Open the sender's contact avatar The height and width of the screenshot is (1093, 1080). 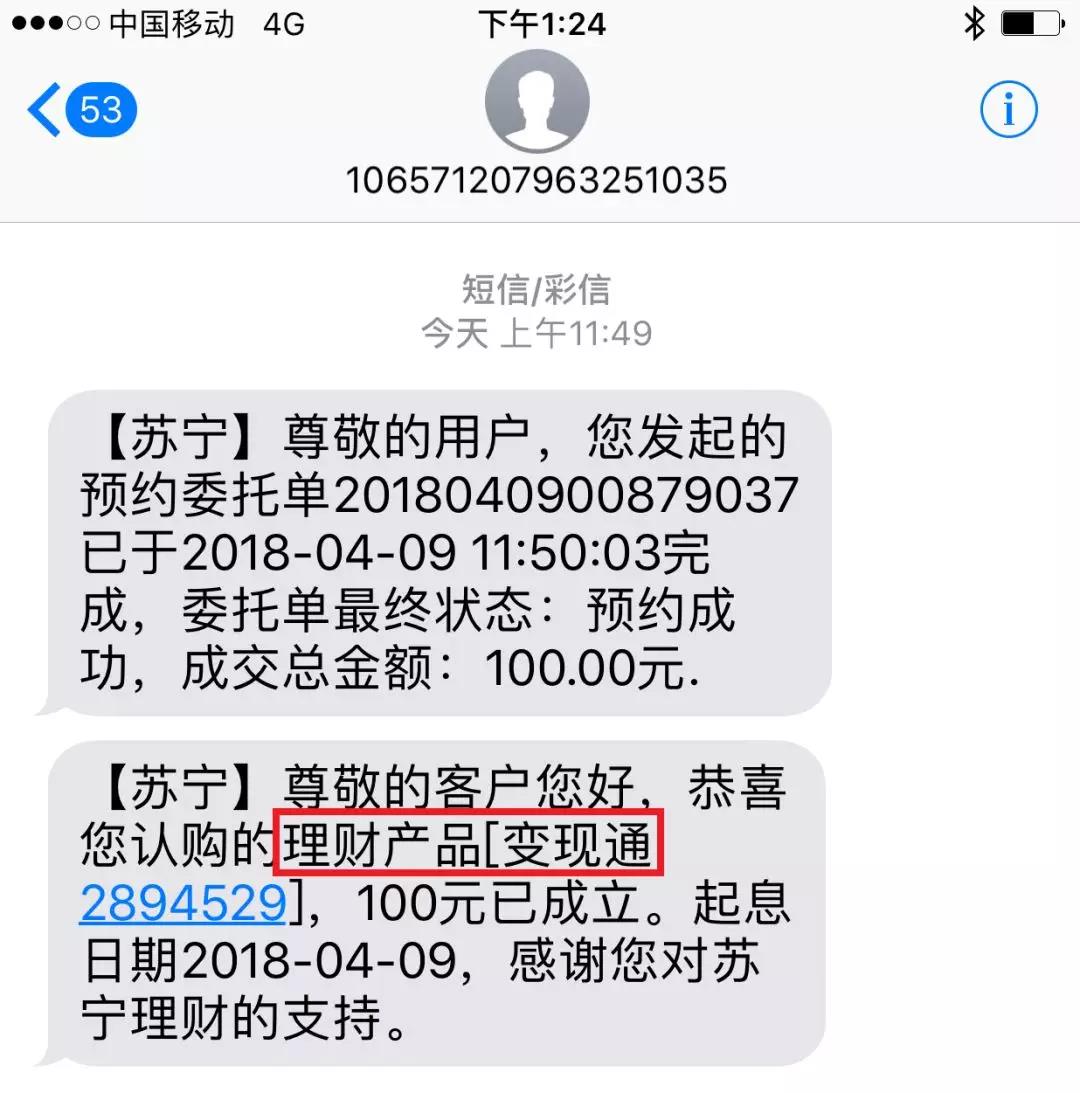[x=537, y=102]
